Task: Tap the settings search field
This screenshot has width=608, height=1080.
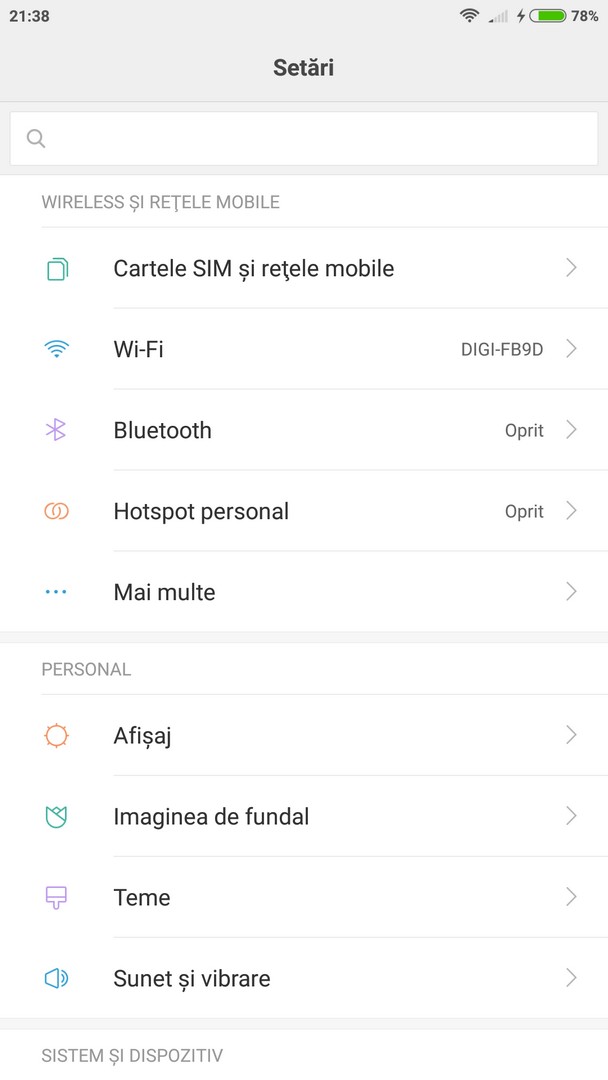Action: tap(304, 138)
